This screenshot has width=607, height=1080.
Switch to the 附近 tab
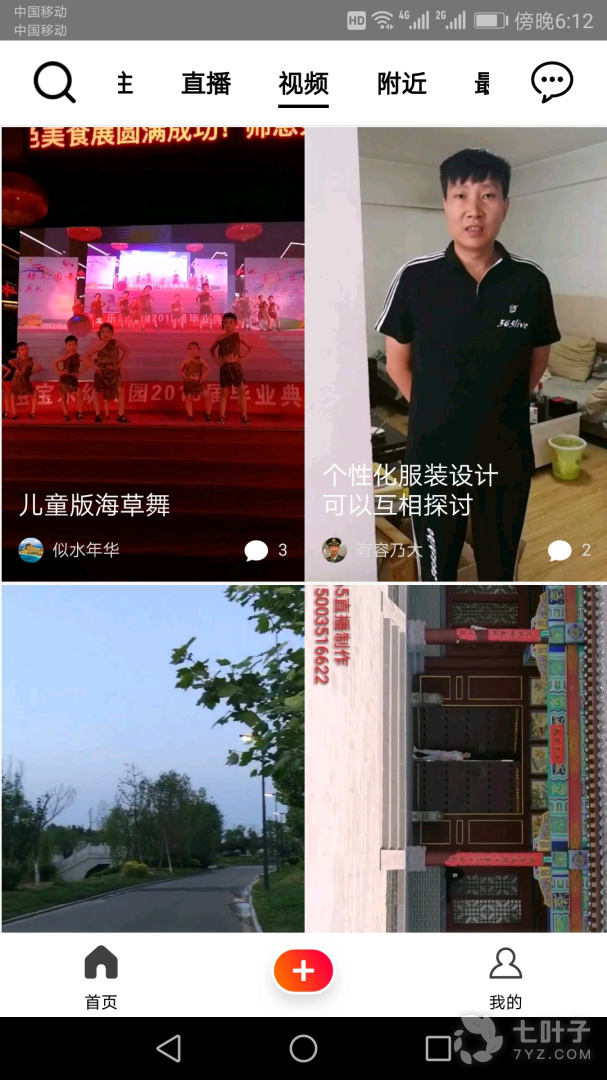[x=401, y=84]
